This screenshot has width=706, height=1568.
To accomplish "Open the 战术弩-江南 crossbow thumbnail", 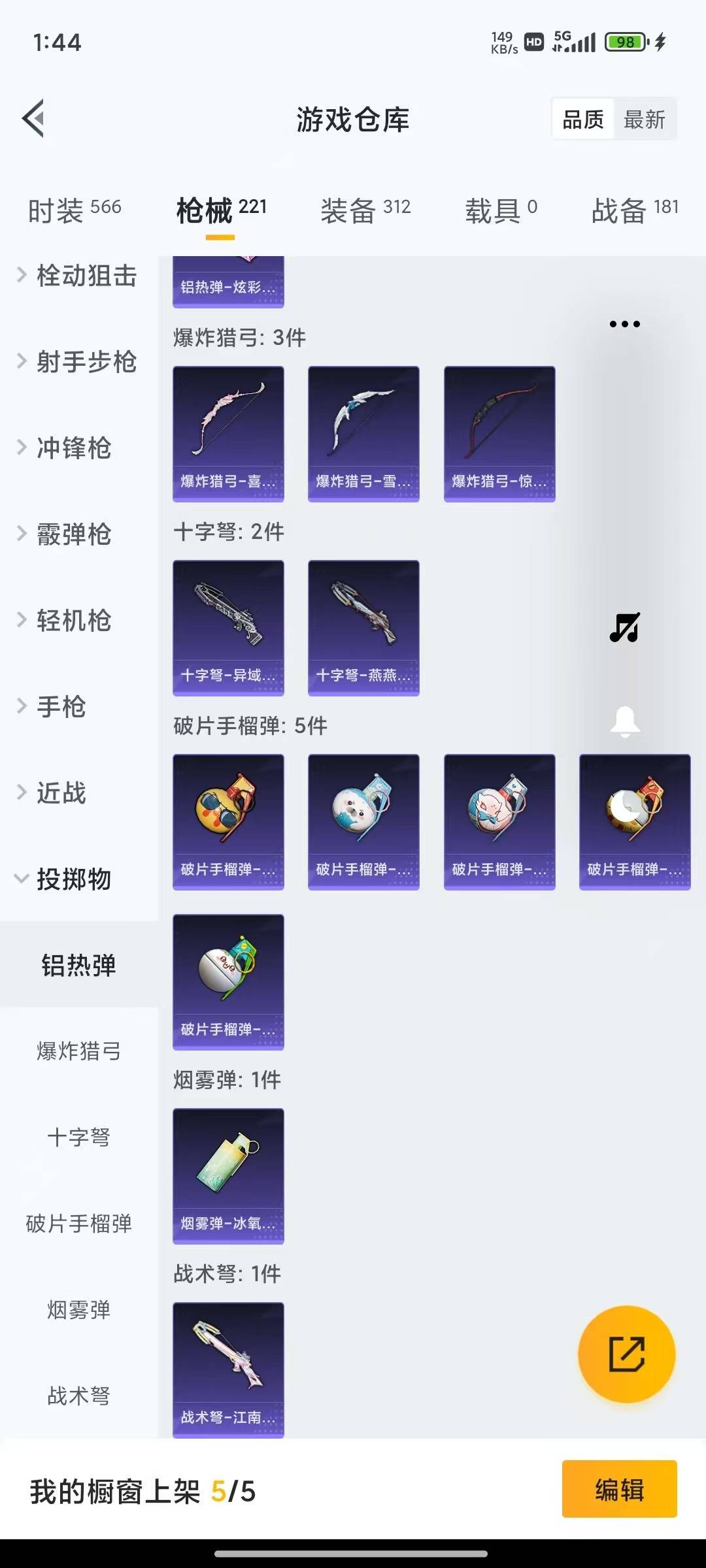I will pos(228,1369).
